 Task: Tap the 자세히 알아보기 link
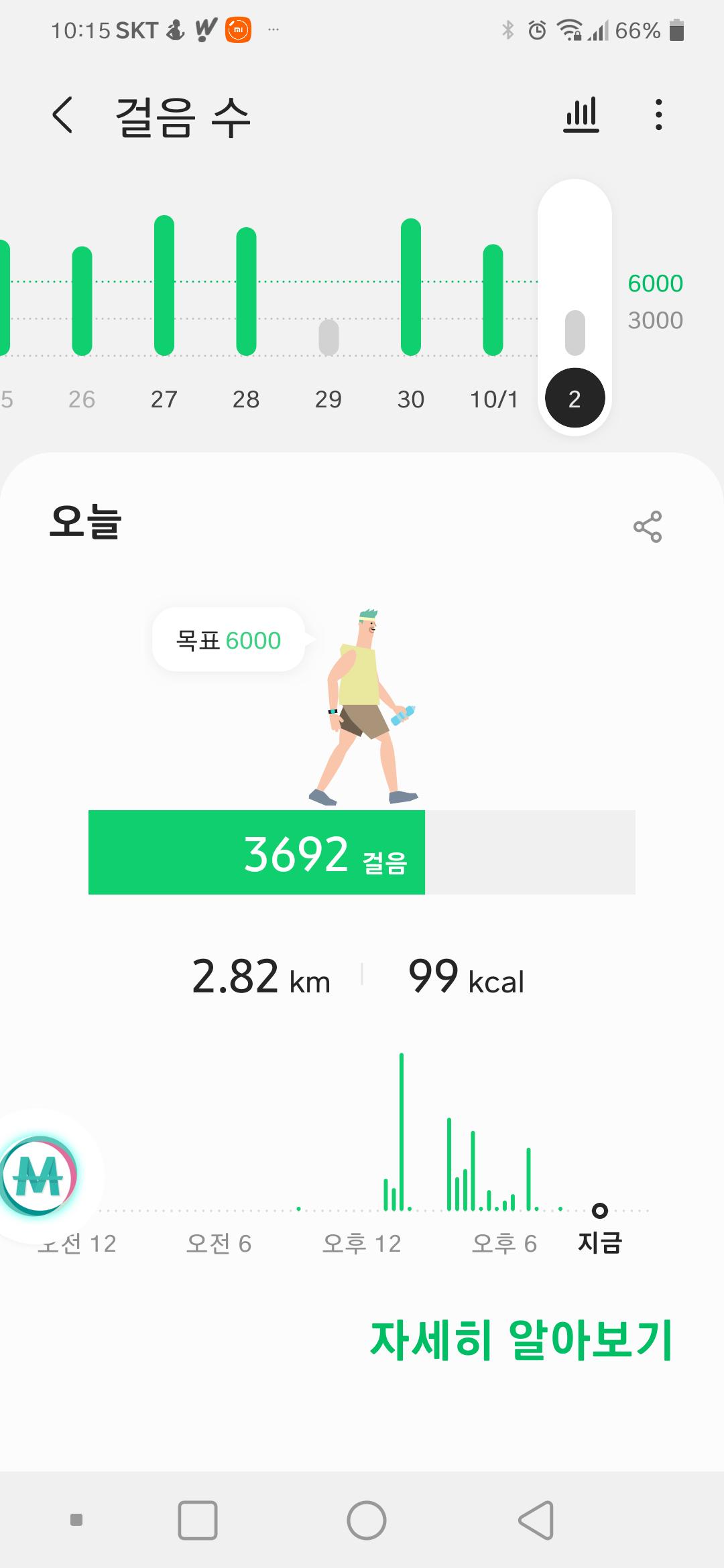tap(521, 1341)
